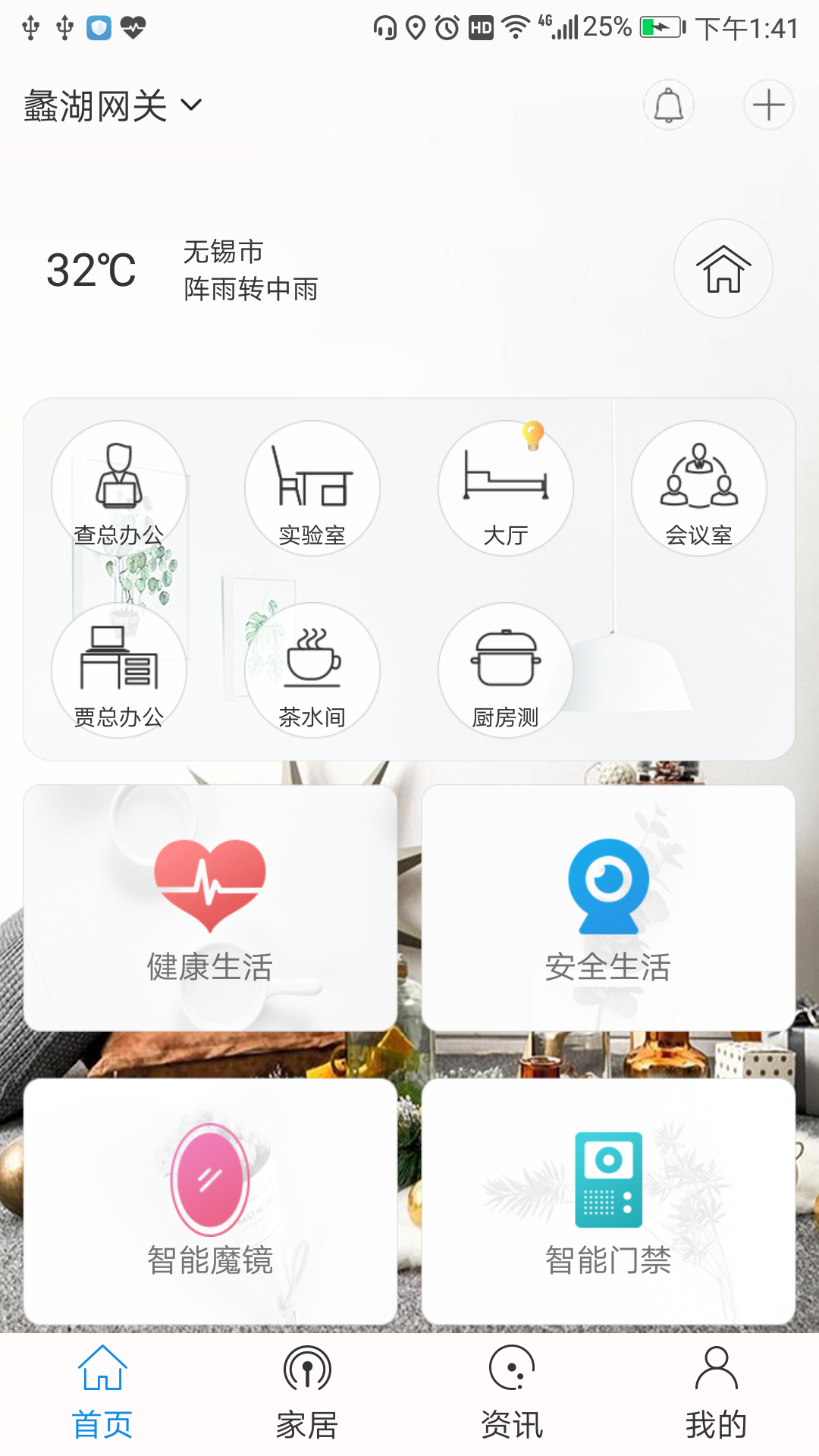Select the 贾总办公 room
This screenshot has height=1456, width=819.
[x=119, y=670]
